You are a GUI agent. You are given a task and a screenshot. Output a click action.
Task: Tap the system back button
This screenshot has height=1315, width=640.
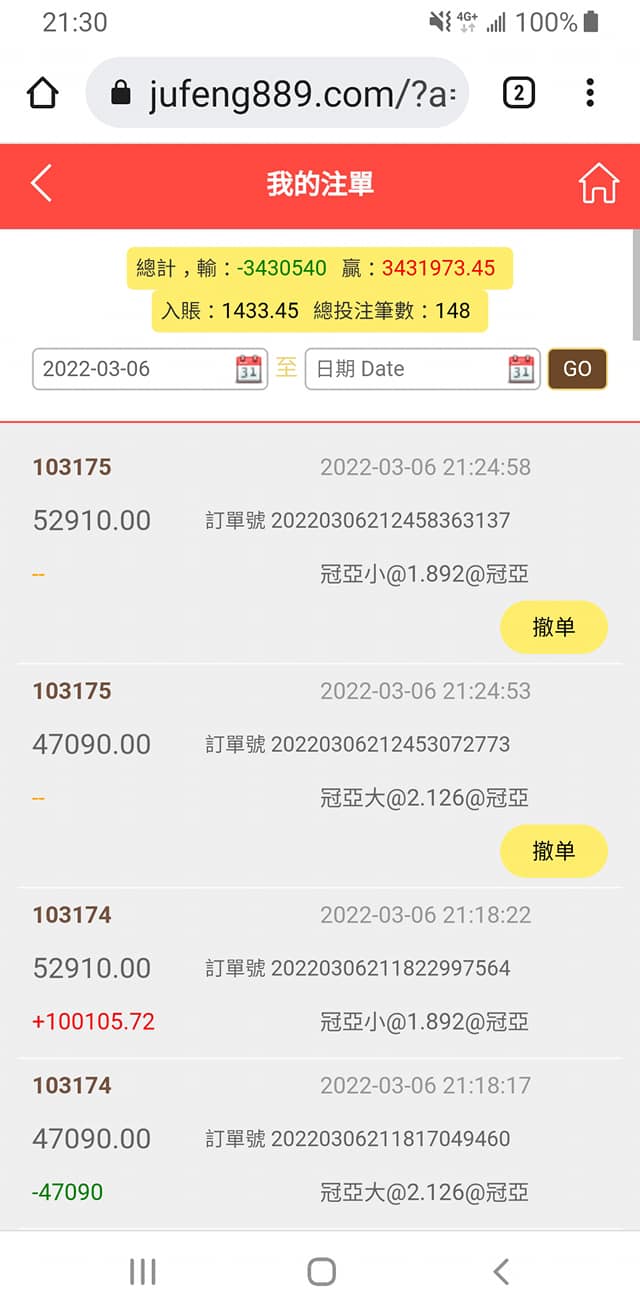point(501,1272)
